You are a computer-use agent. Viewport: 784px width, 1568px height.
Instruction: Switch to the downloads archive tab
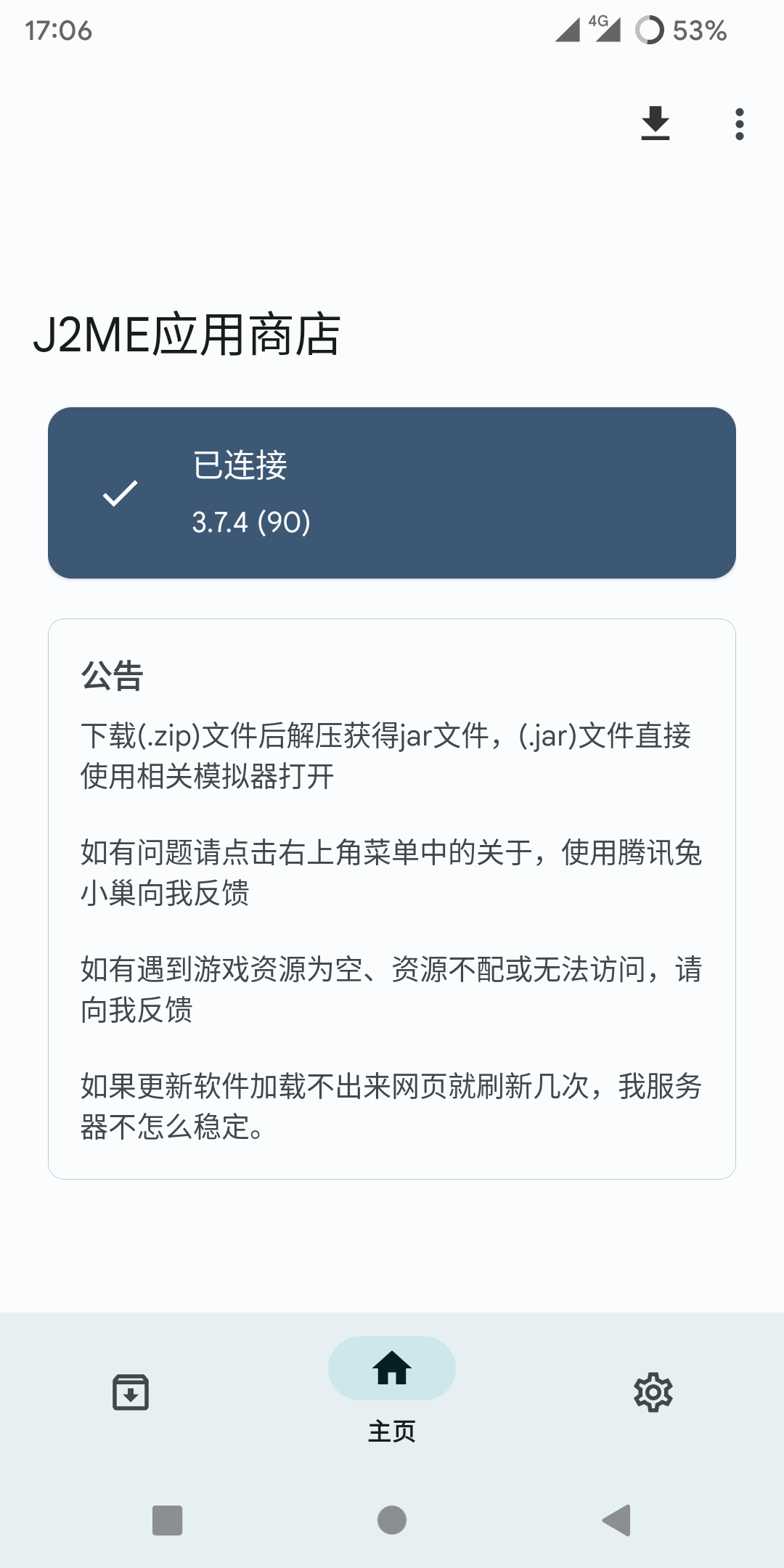click(131, 1392)
